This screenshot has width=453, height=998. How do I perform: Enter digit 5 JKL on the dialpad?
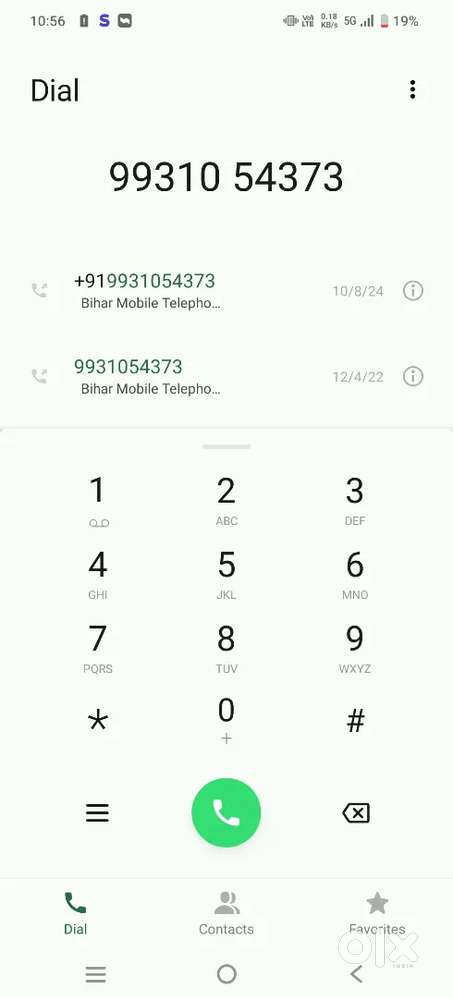click(x=226, y=575)
